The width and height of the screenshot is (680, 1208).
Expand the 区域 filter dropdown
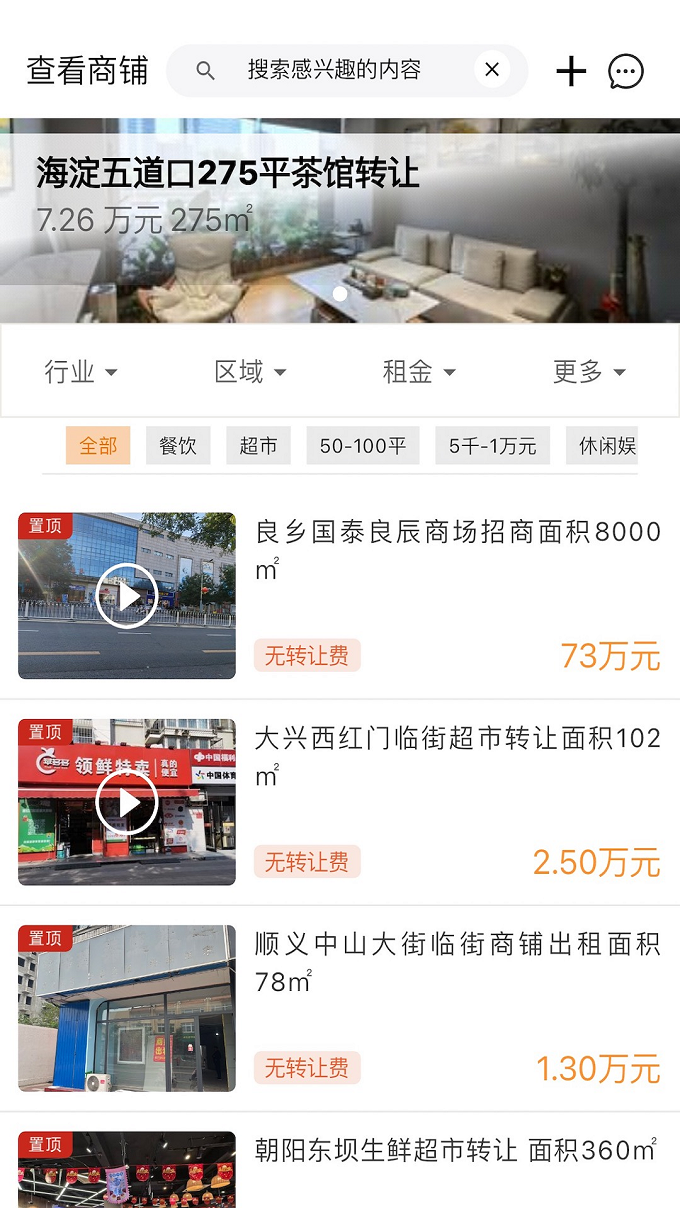[250, 372]
